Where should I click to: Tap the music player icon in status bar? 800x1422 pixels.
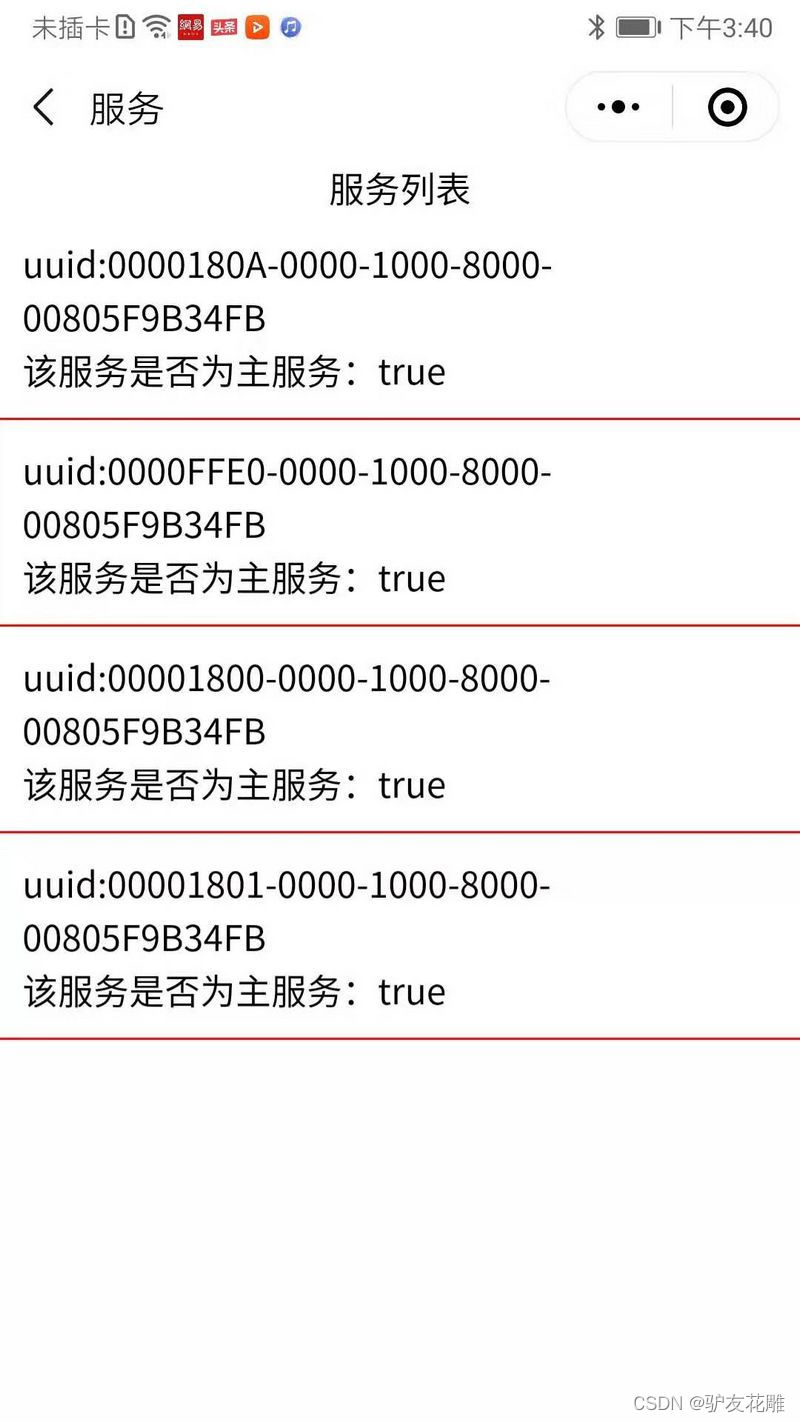tap(290, 28)
